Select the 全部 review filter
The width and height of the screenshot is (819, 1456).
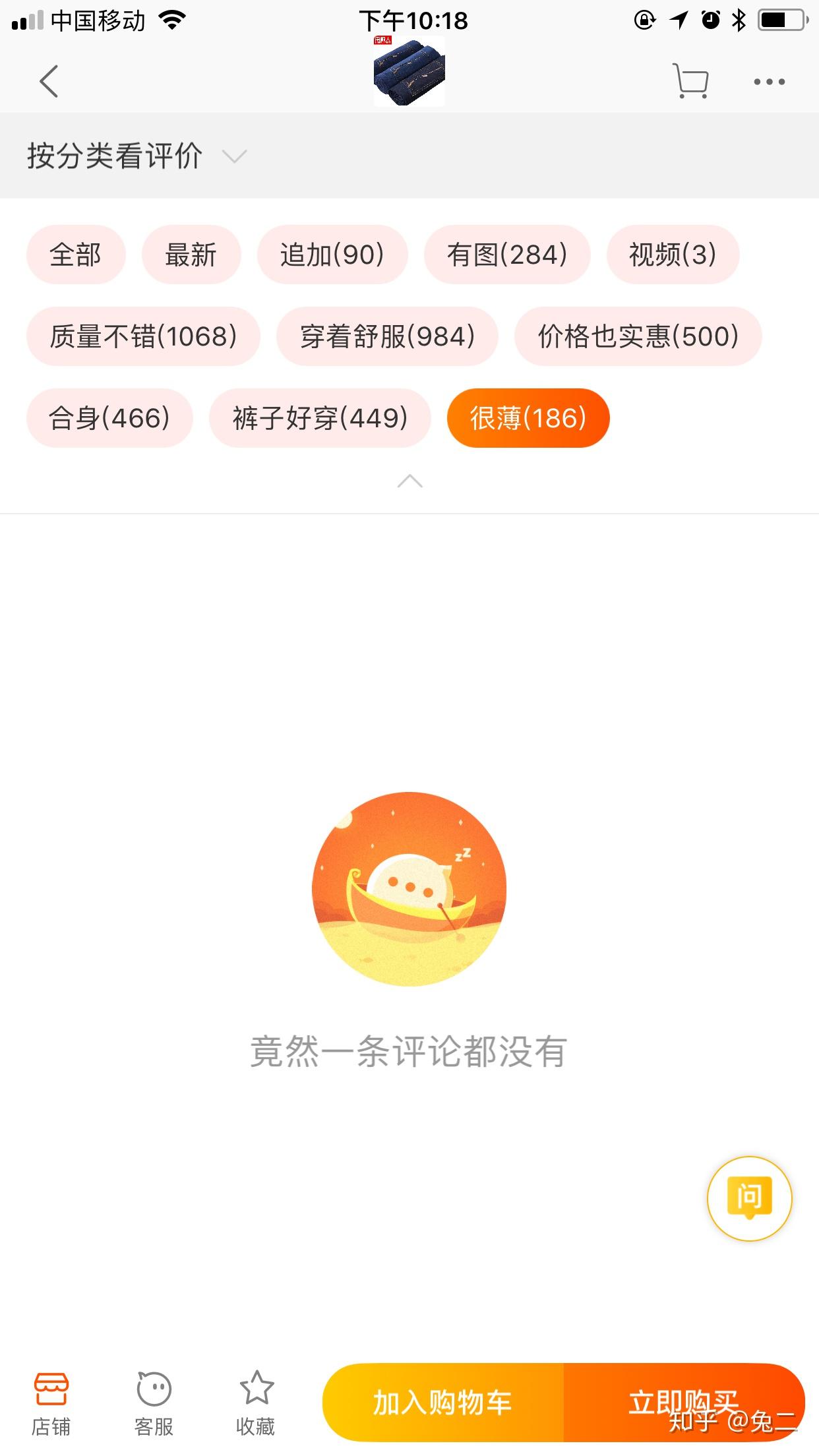tap(76, 255)
